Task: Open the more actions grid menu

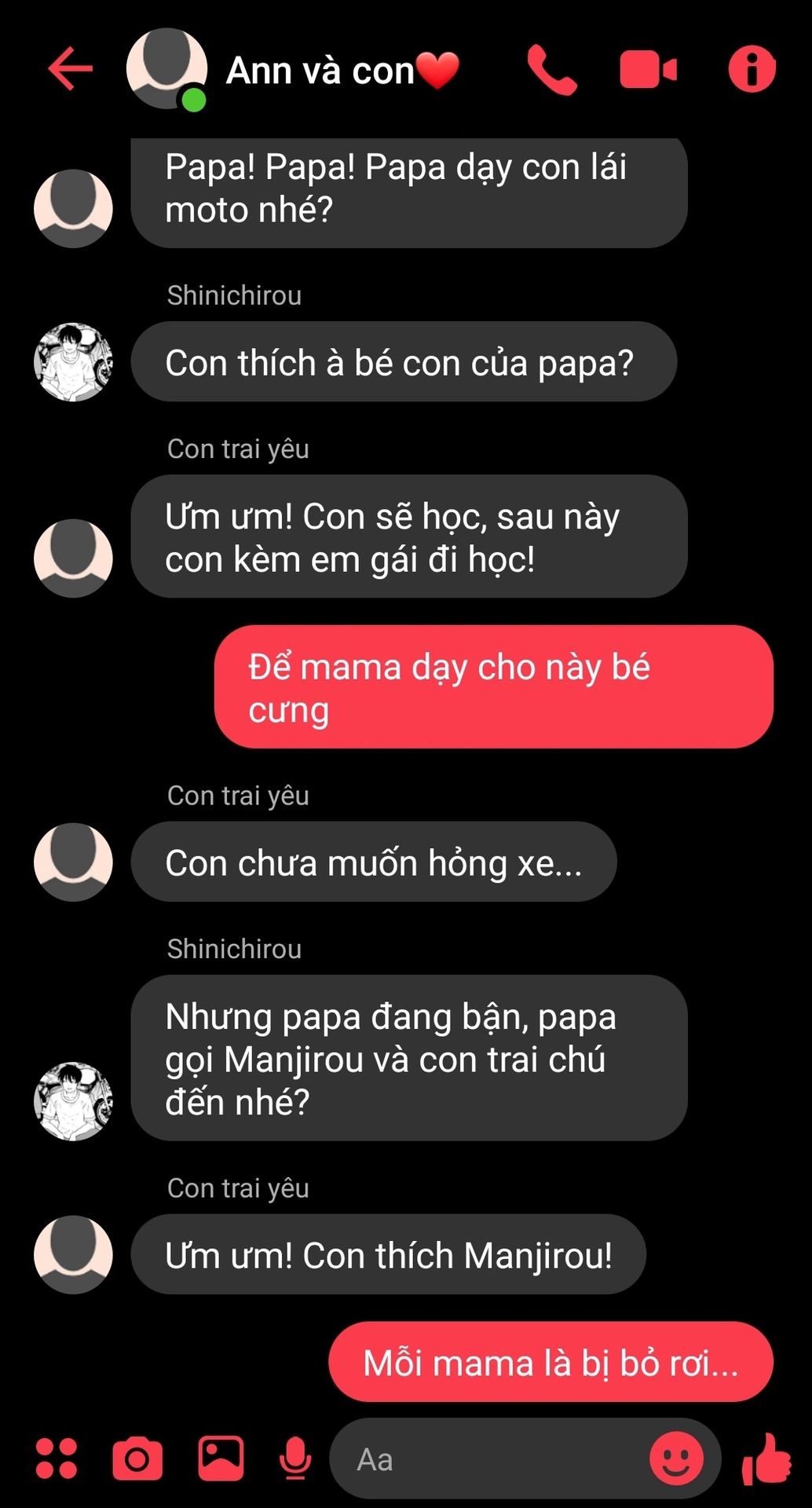Action: coord(57,1459)
